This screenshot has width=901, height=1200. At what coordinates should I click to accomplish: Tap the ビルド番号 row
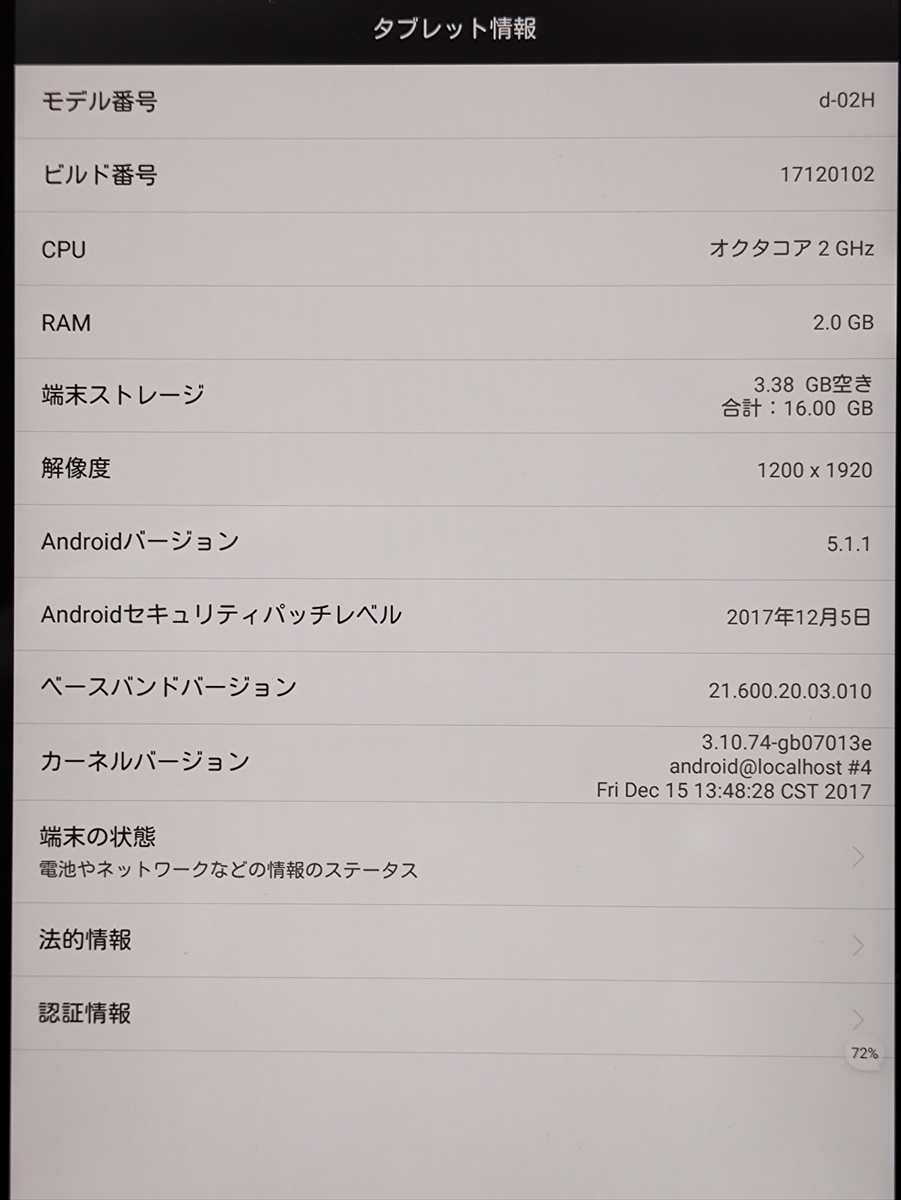tap(450, 176)
